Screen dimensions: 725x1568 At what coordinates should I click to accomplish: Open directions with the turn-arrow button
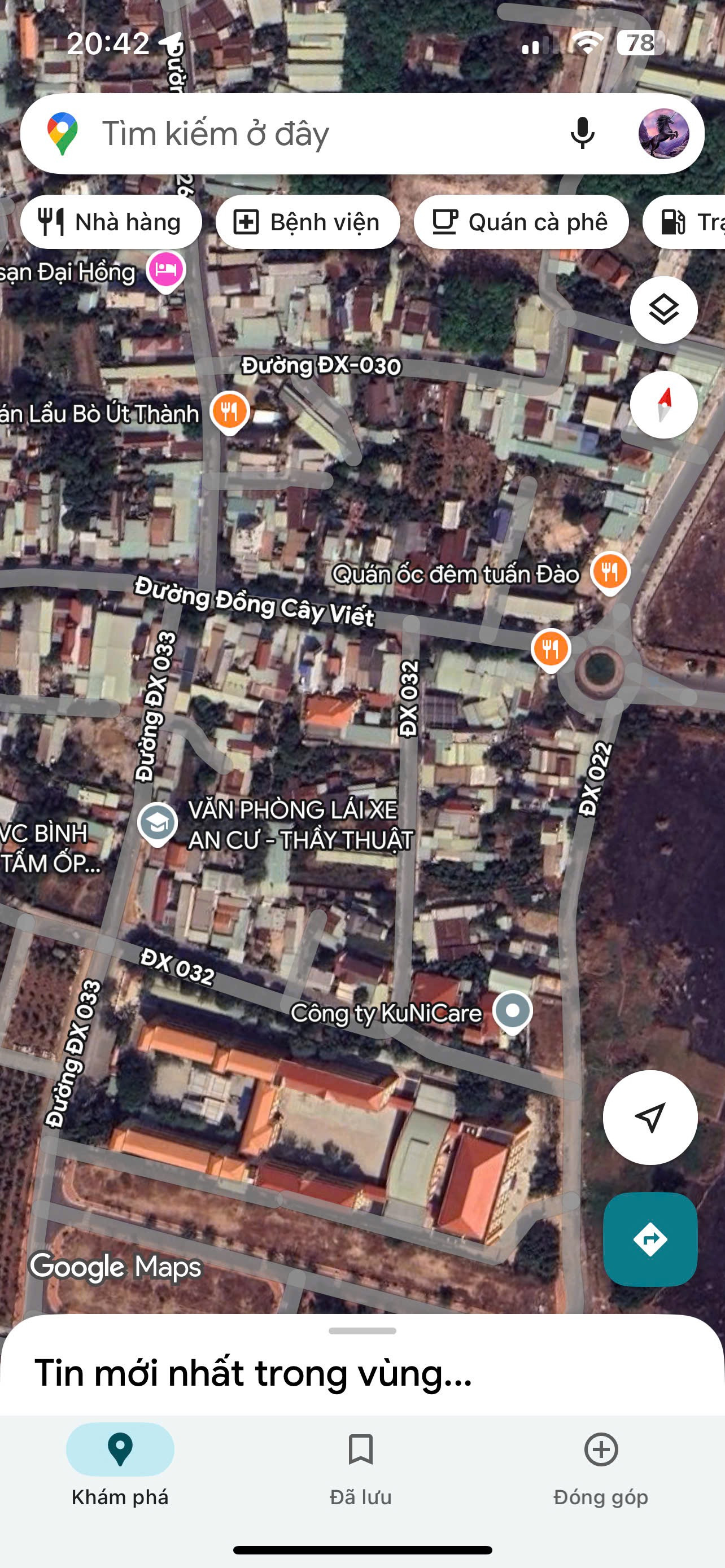(649, 1239)
